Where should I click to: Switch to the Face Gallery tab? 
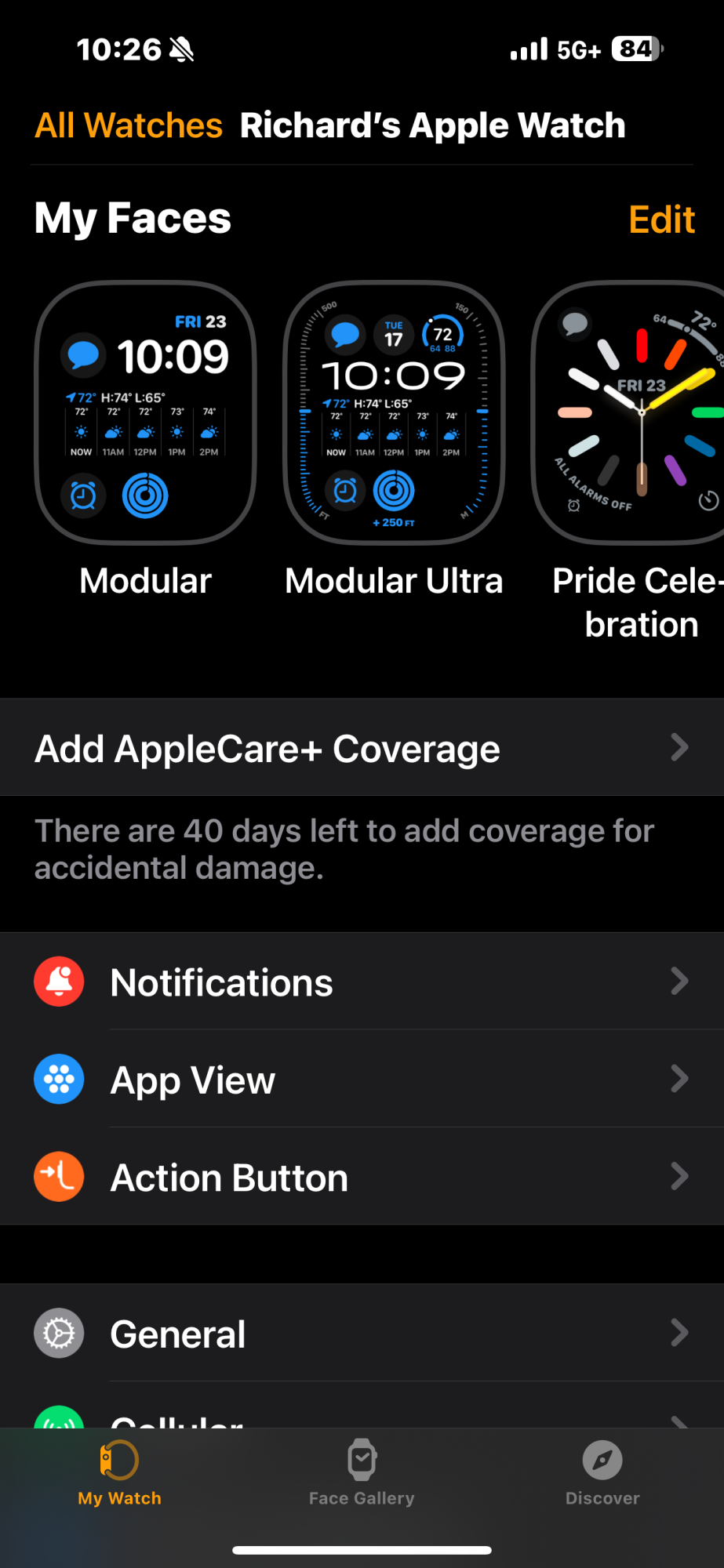pos(362,1472)
